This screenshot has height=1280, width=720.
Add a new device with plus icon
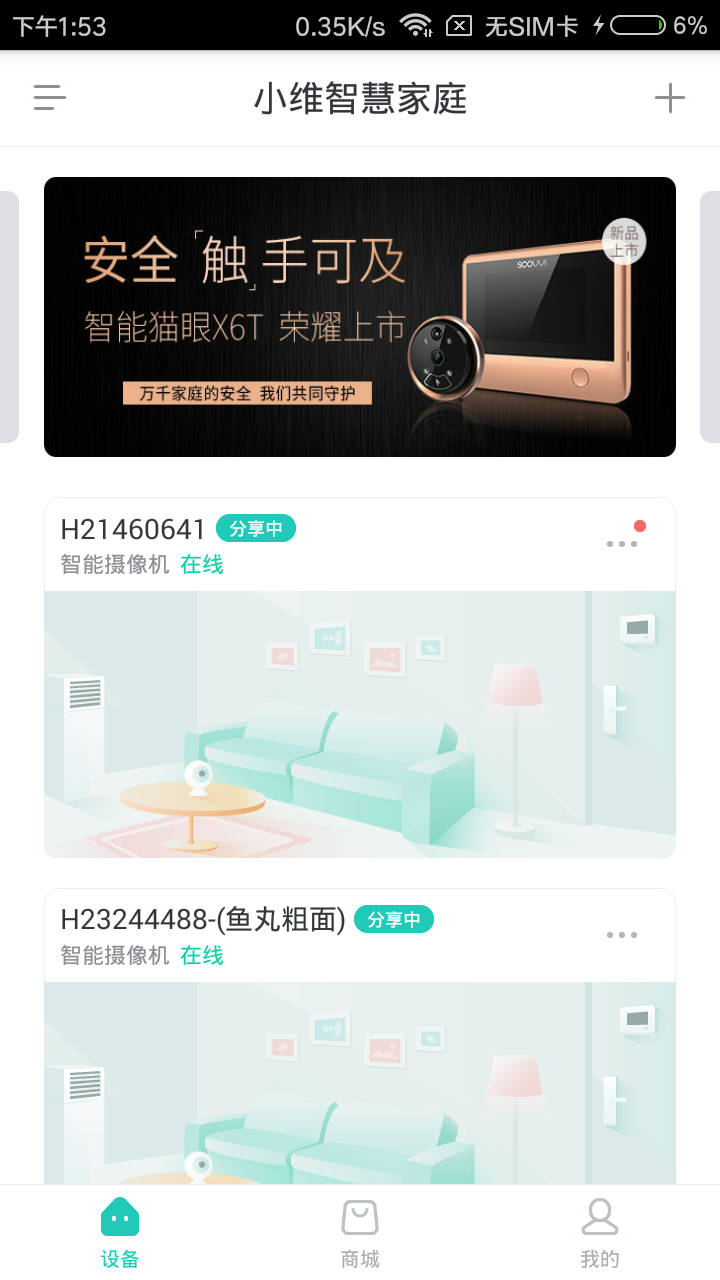pyautogui.click(x=669, y=98)
